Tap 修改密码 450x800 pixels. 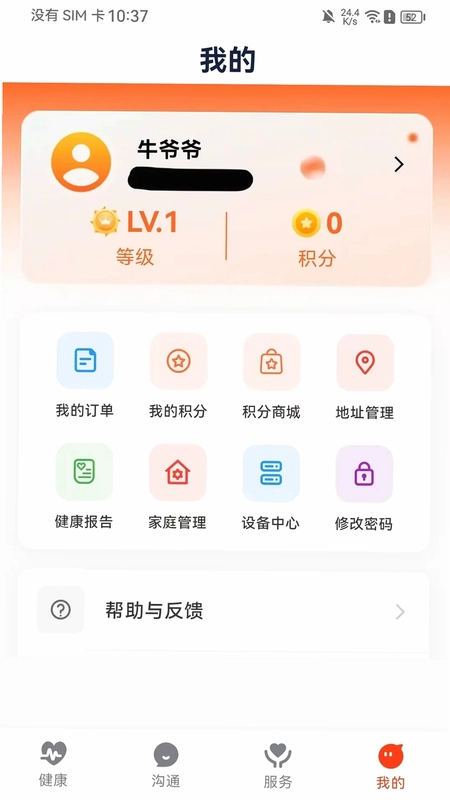(x=364, y=488)
